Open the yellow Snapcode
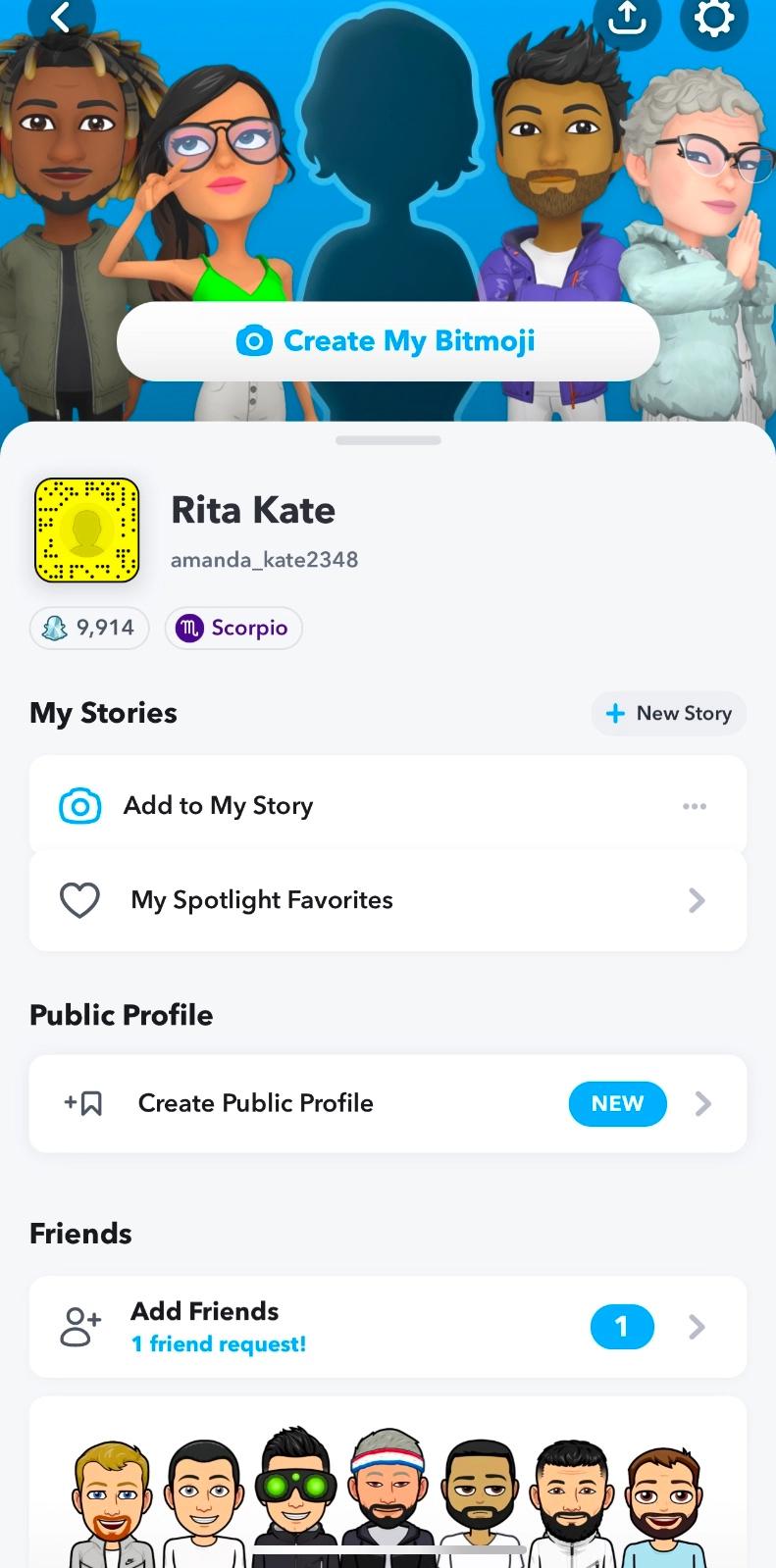Viewport: 776px width, 1568px height. (x=86, y=531)
